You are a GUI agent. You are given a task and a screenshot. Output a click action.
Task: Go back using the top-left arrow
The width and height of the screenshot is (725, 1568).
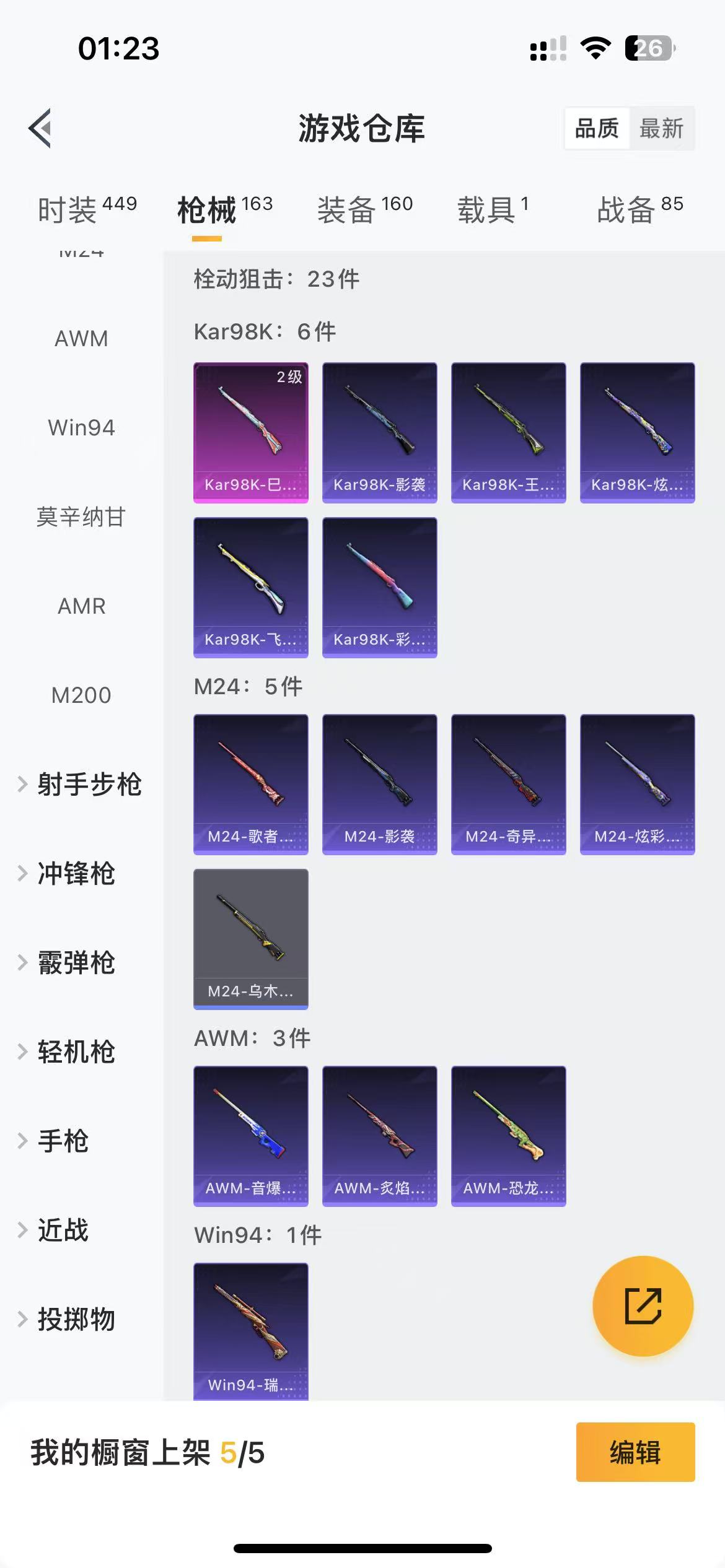[x=40, y=128]
